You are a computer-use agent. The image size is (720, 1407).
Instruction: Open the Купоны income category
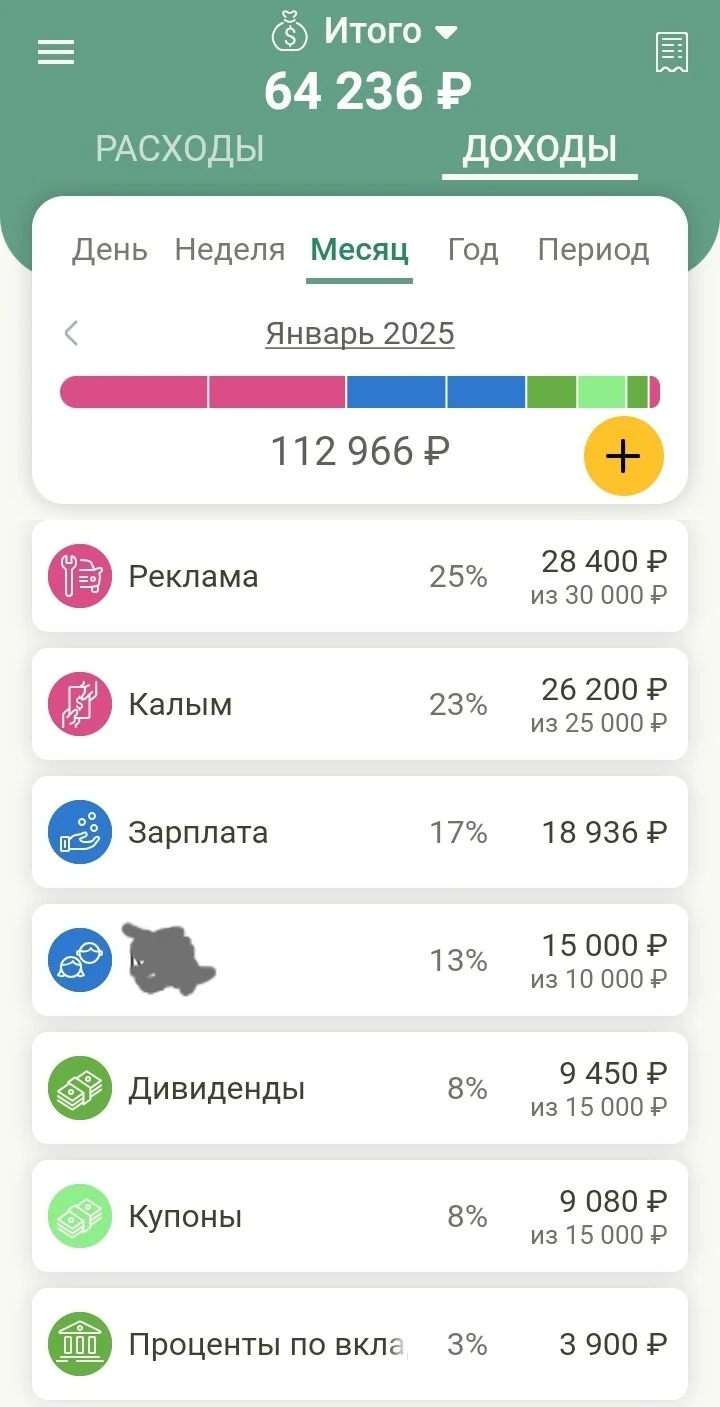click(x=360, y=1216)
